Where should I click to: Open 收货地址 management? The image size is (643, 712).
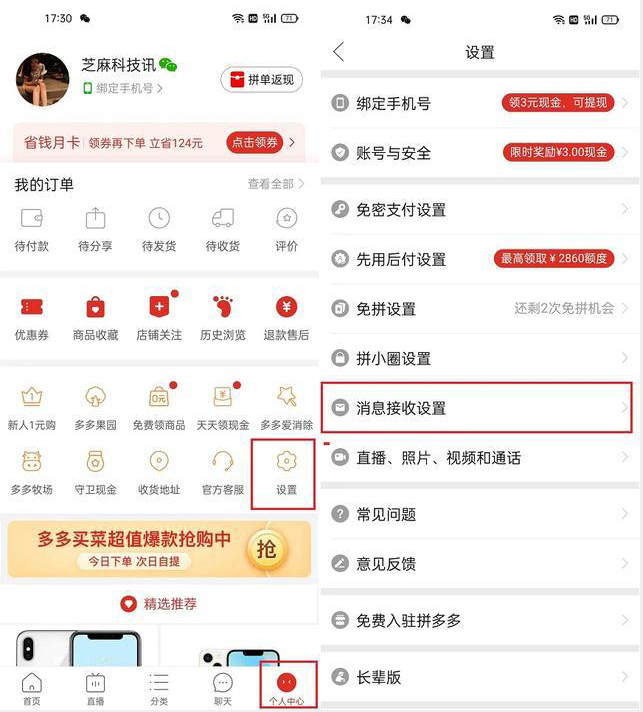pyautogui.click(x=159, y=470)
